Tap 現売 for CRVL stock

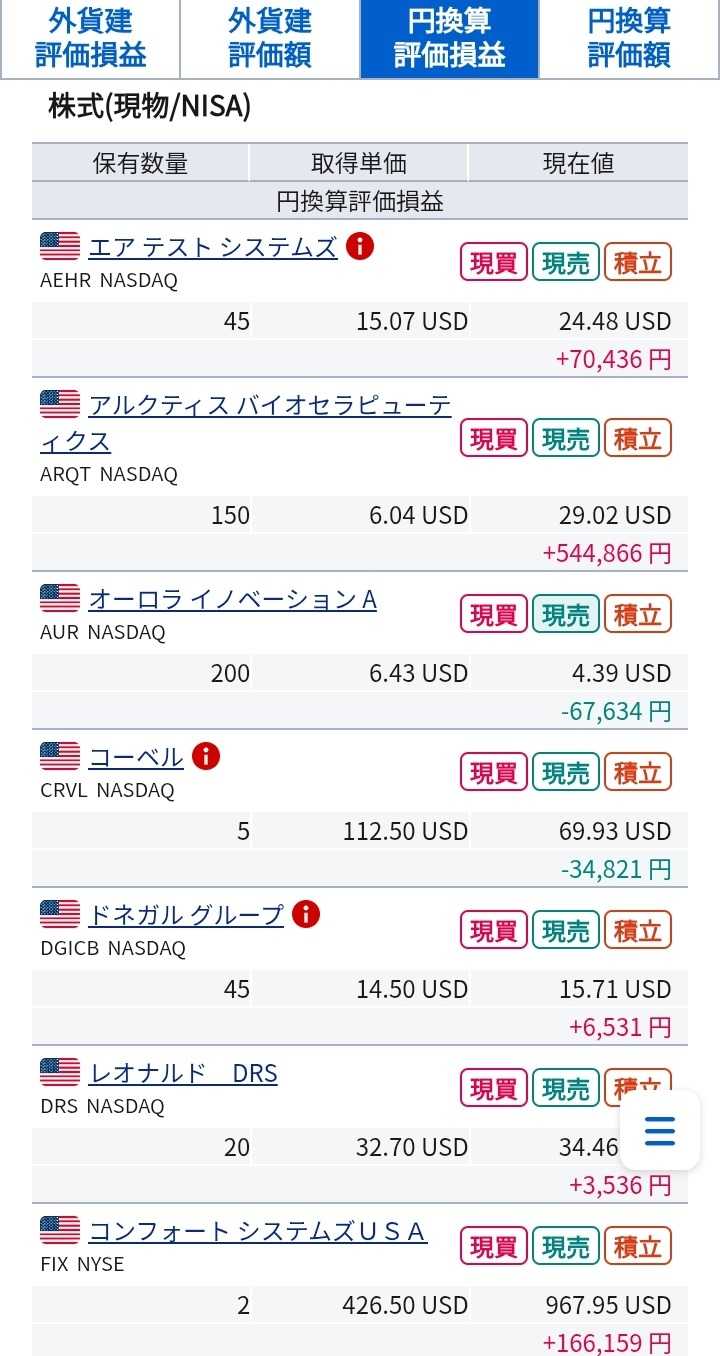(565, 772)
